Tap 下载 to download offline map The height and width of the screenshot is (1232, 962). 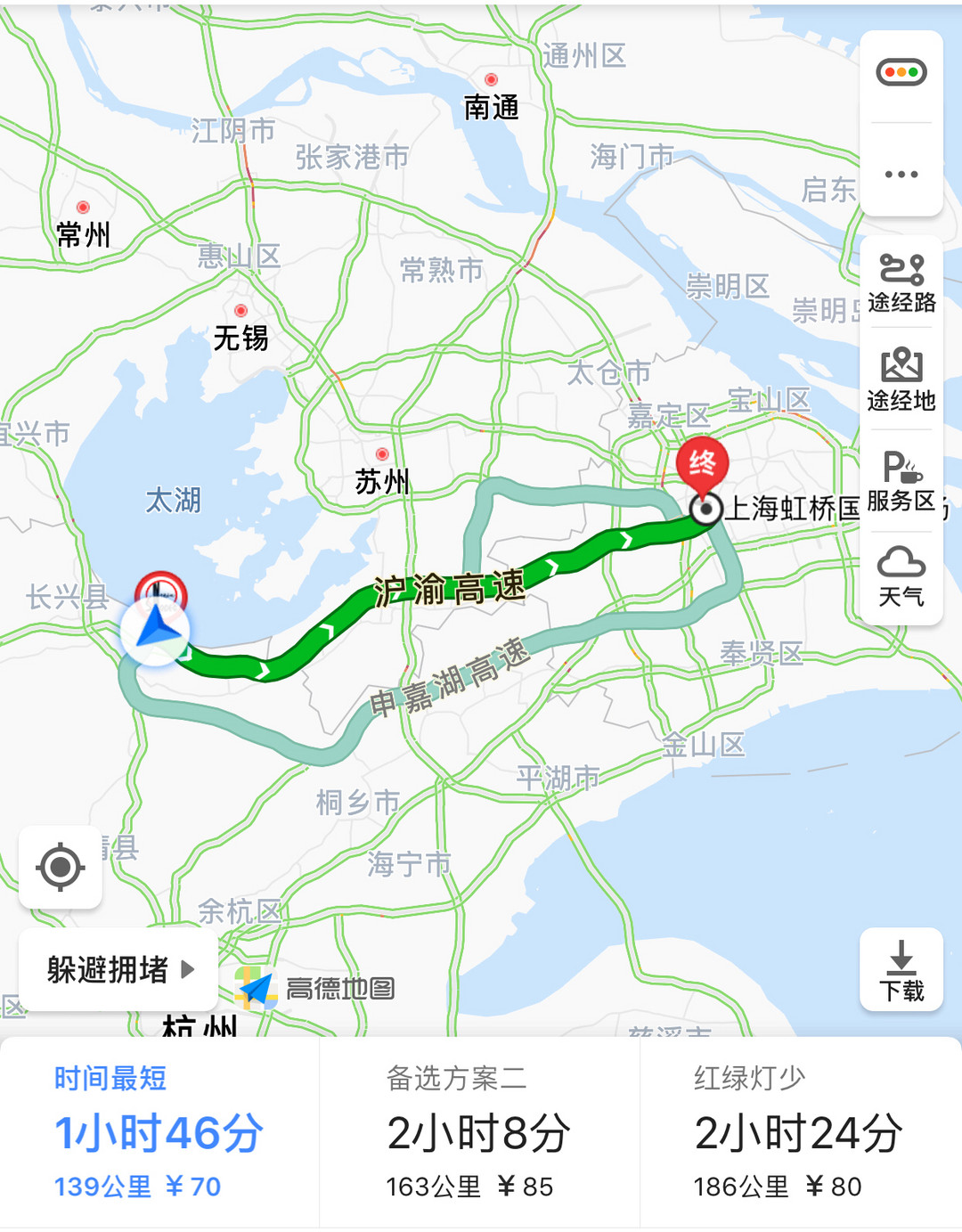click(x=901, y=970)
